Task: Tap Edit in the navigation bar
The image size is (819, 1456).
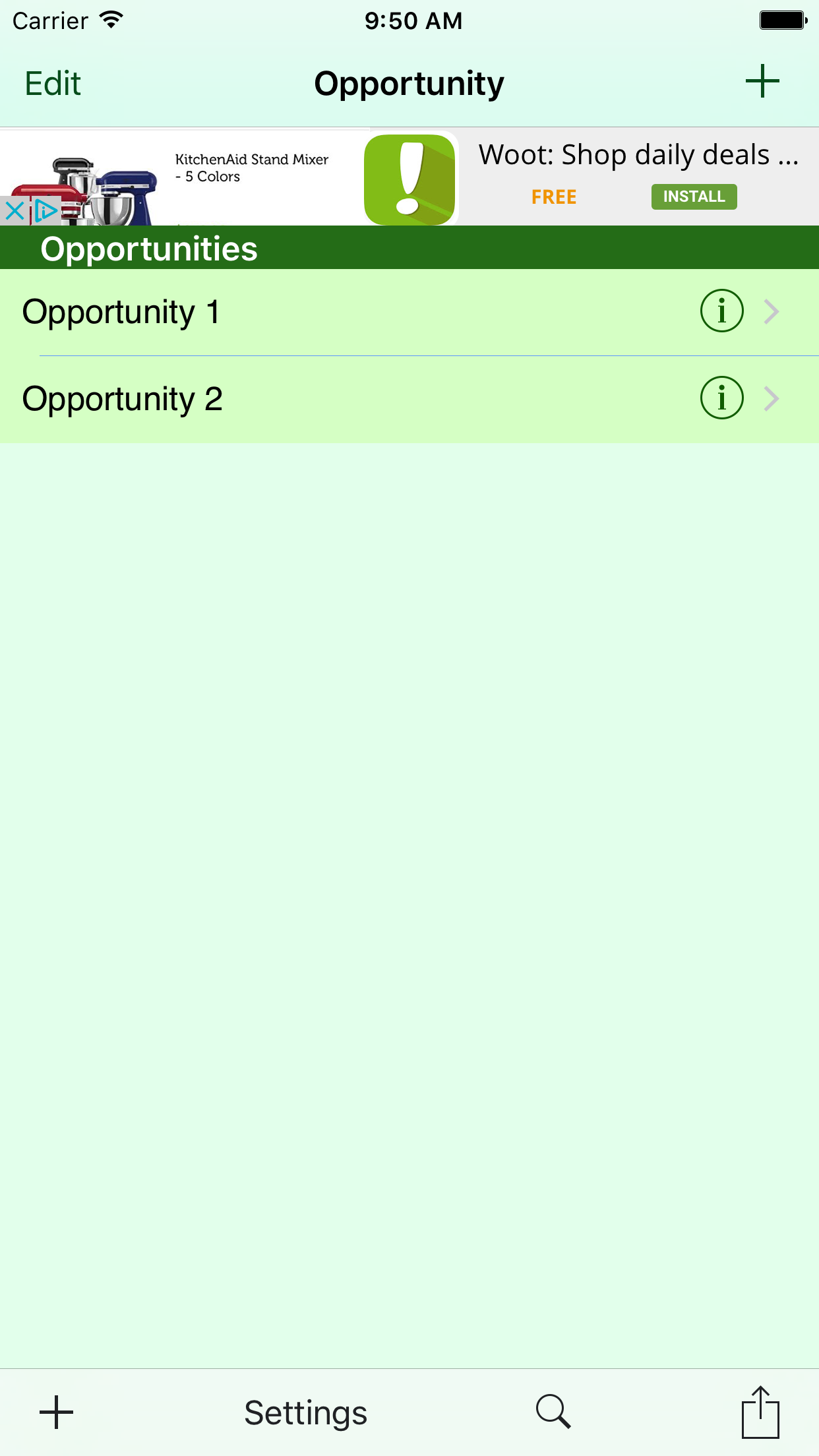Action: [x=53, y=84]
